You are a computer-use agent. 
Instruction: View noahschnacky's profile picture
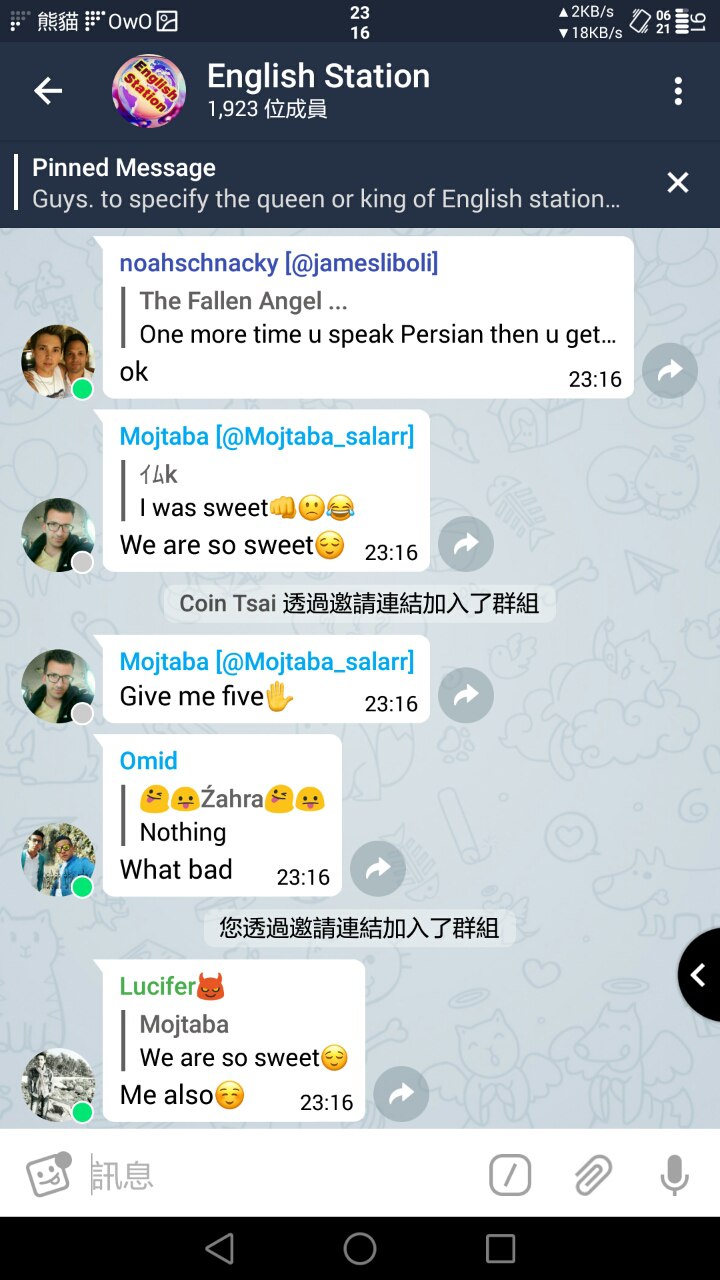pyautogui.click(x=58, y=362)
